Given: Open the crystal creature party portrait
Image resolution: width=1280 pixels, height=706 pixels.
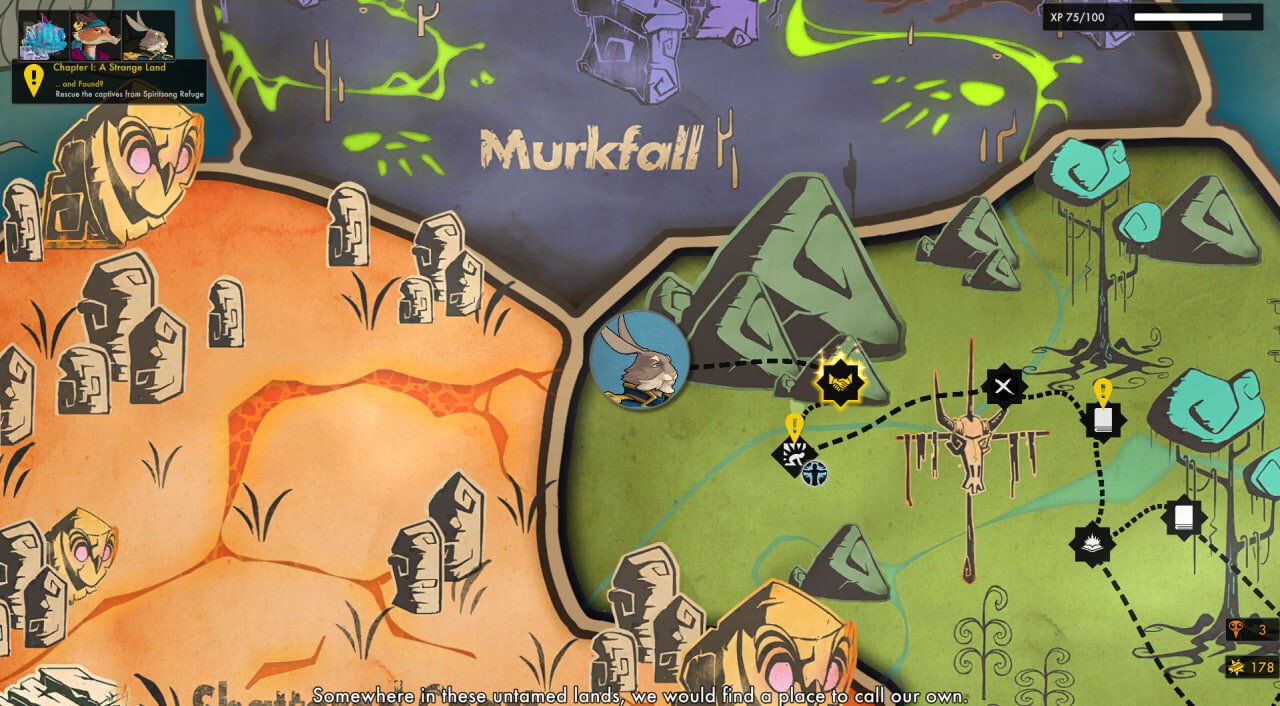Looking at the screenshot, I should [44, 36].
